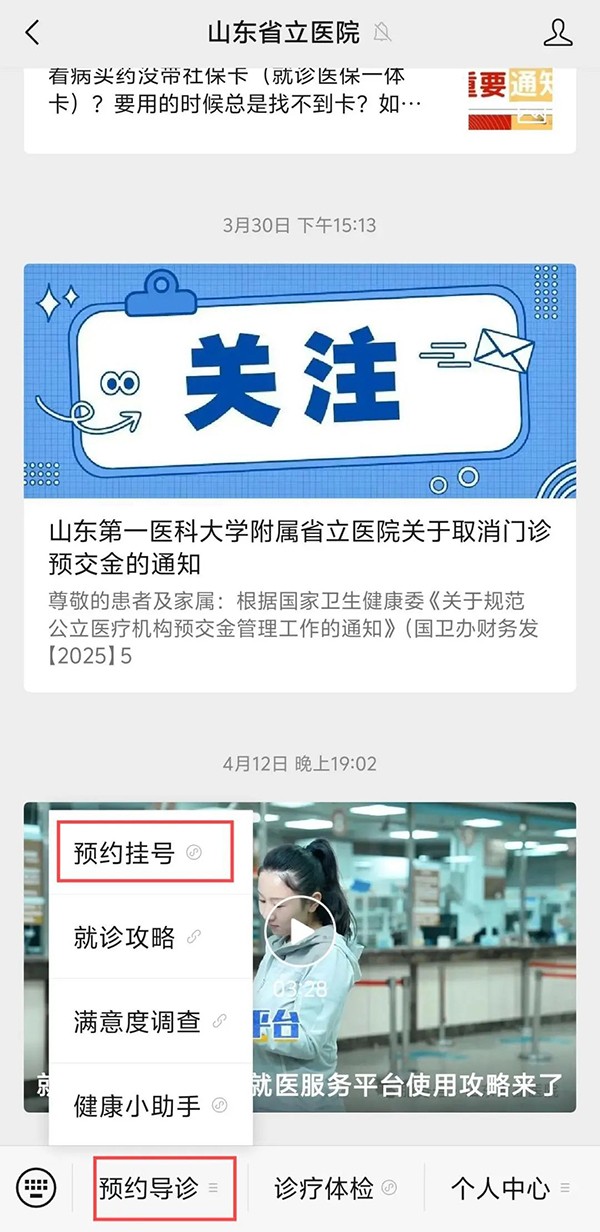The width and height of the screenshot is (600, 1232).
Task: Open 诊疗体检 bottom menu
Action: pyautogui.click(x=335, y=1188)
